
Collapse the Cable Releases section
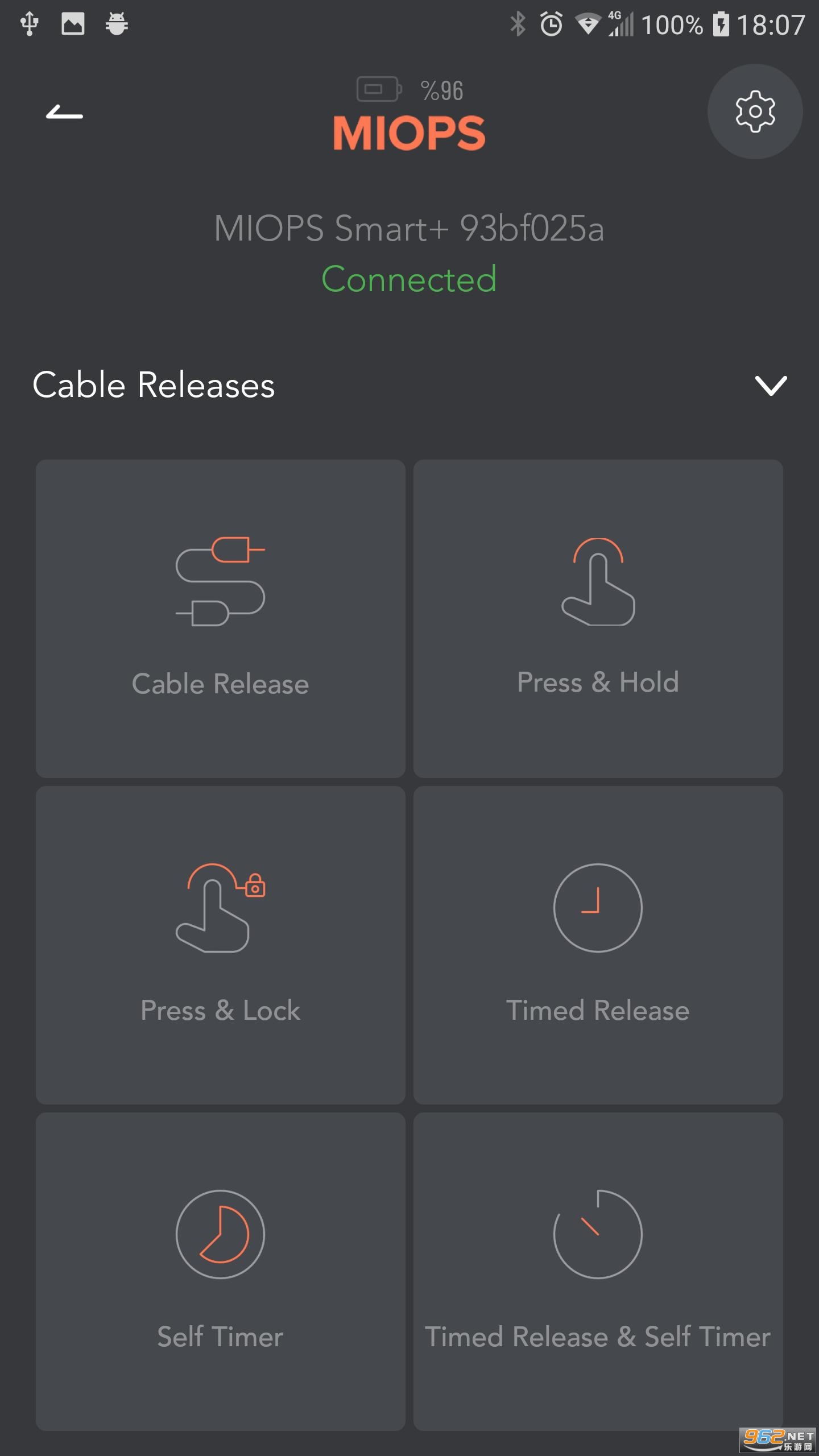(771, 386)
